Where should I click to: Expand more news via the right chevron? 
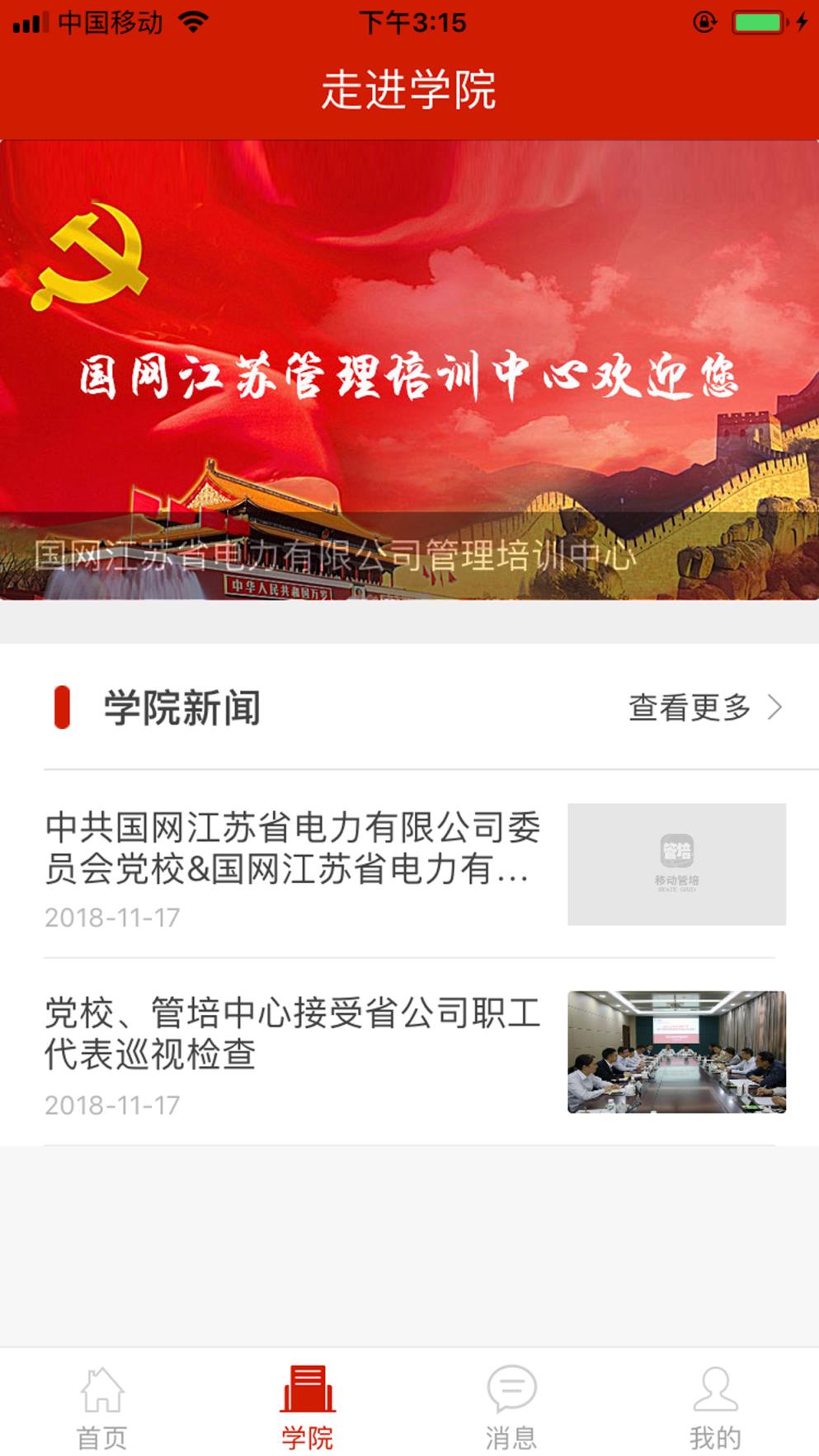(774, 707)
